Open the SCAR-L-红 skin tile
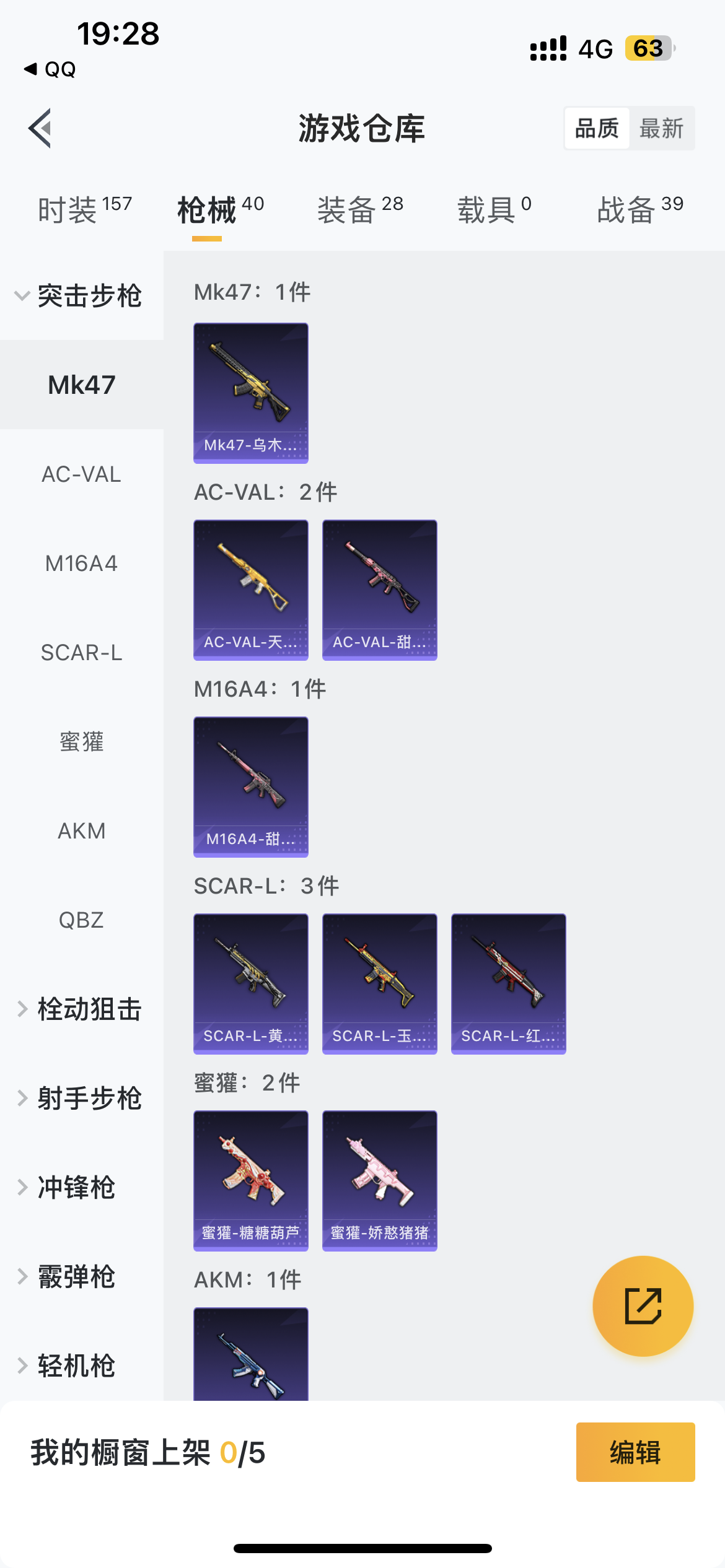Screen dimensions: 725x1568 point(509,984)
